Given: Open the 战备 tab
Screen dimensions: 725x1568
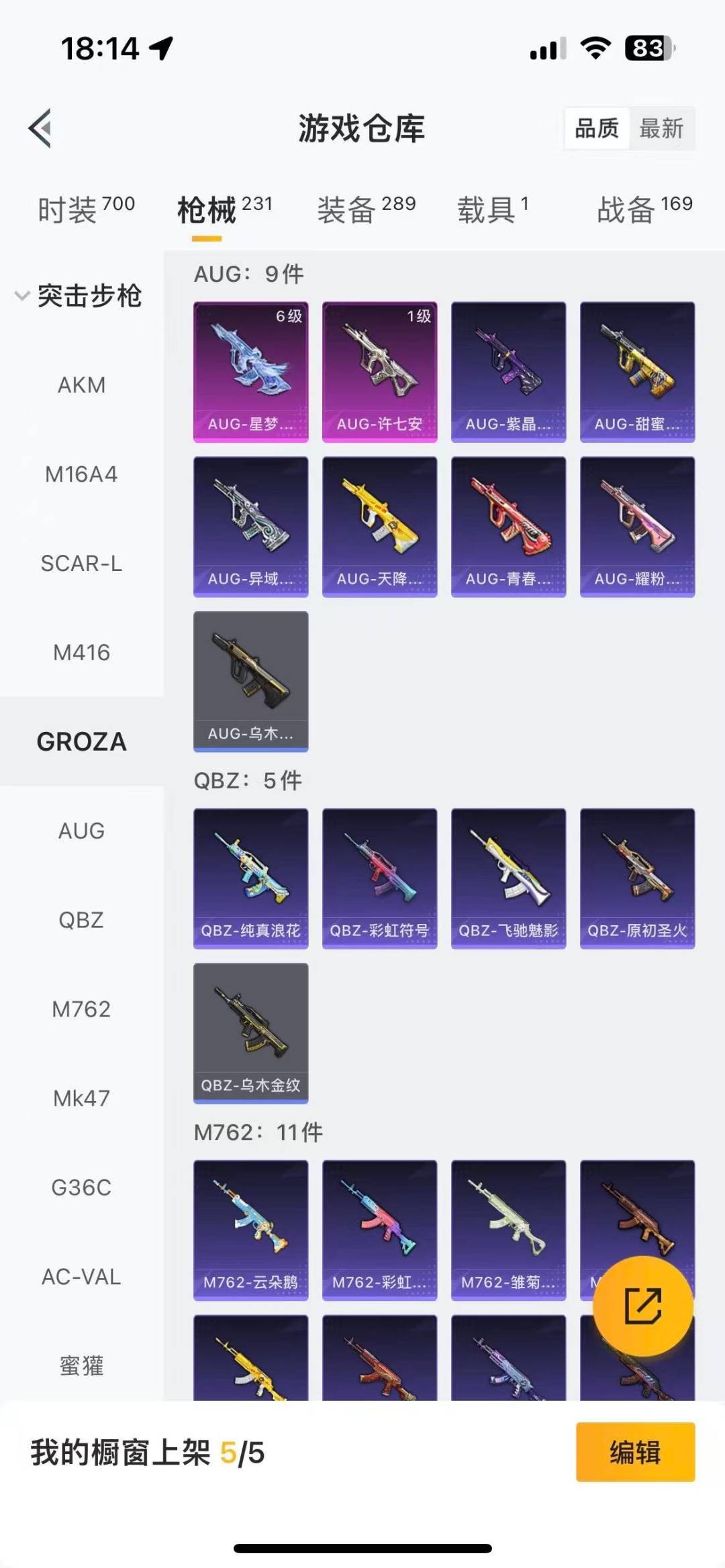Looking at the screenshot, I should point(644,209).
